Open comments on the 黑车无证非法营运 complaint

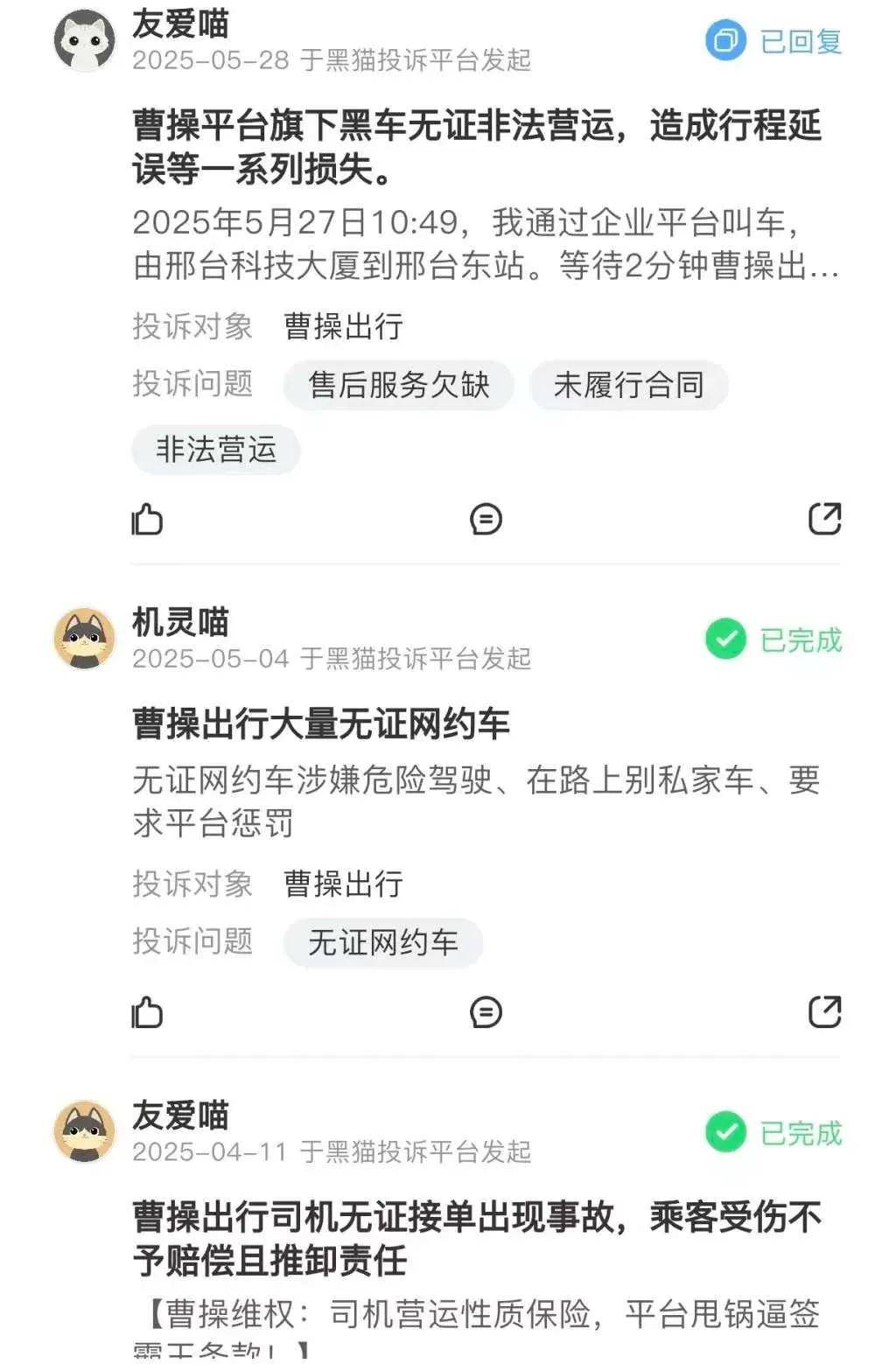coord(486,519)
